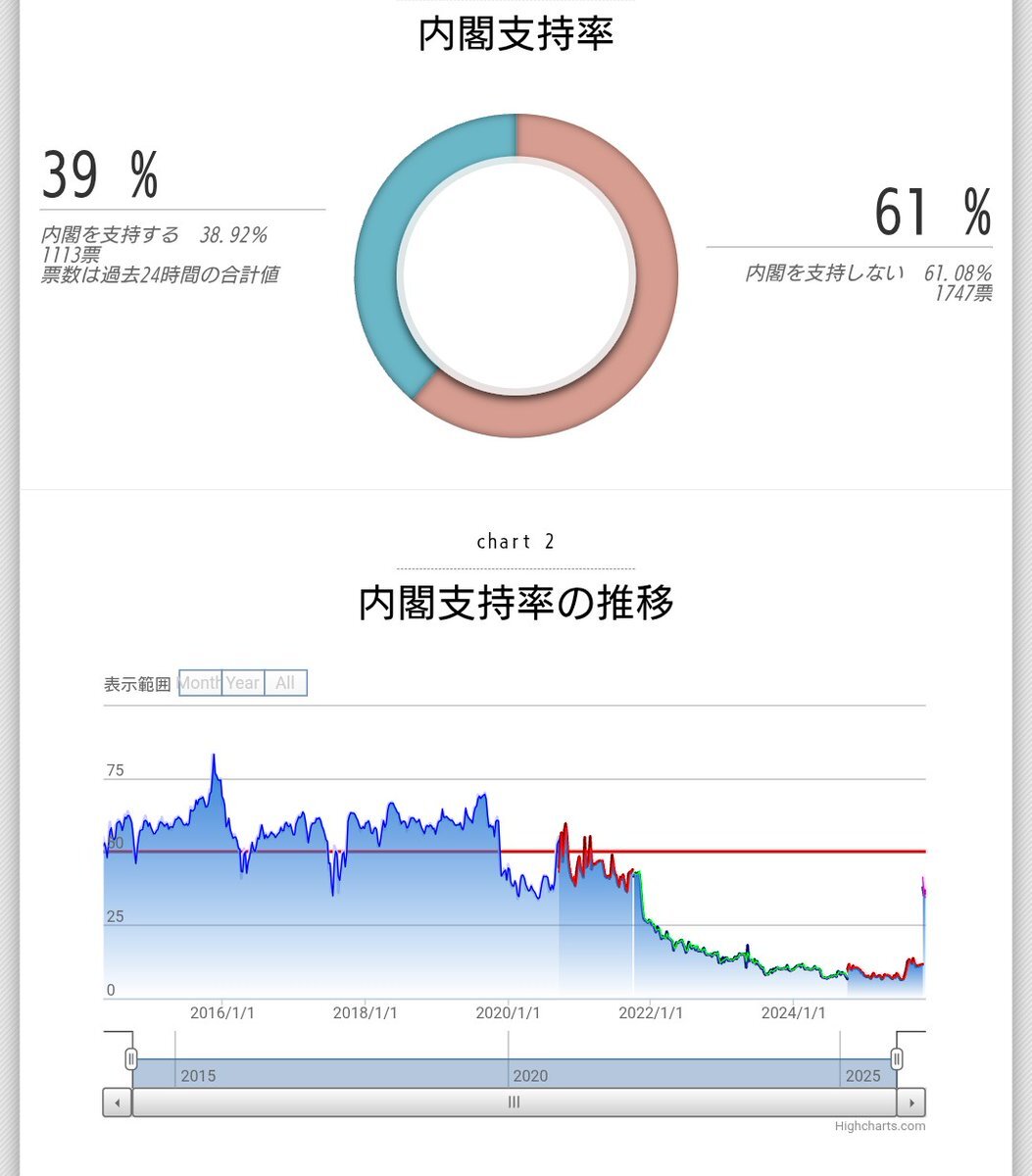The width and height of the screenshot is (1032, 1176).
Task: Tap the right scroll arrow of chart navigator
Action: (910, 1102)
